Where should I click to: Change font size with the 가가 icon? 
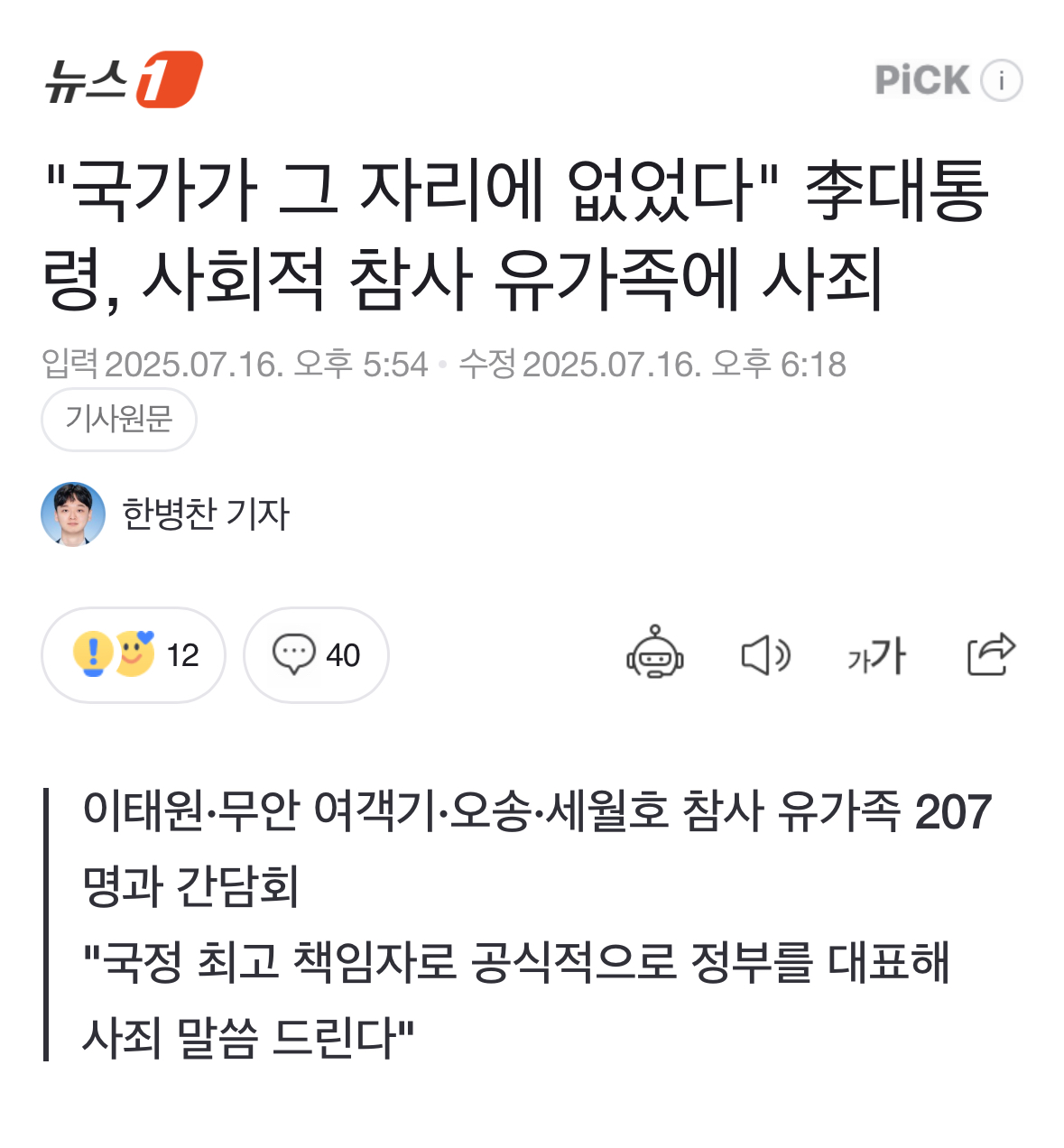(x=876, y=655)
